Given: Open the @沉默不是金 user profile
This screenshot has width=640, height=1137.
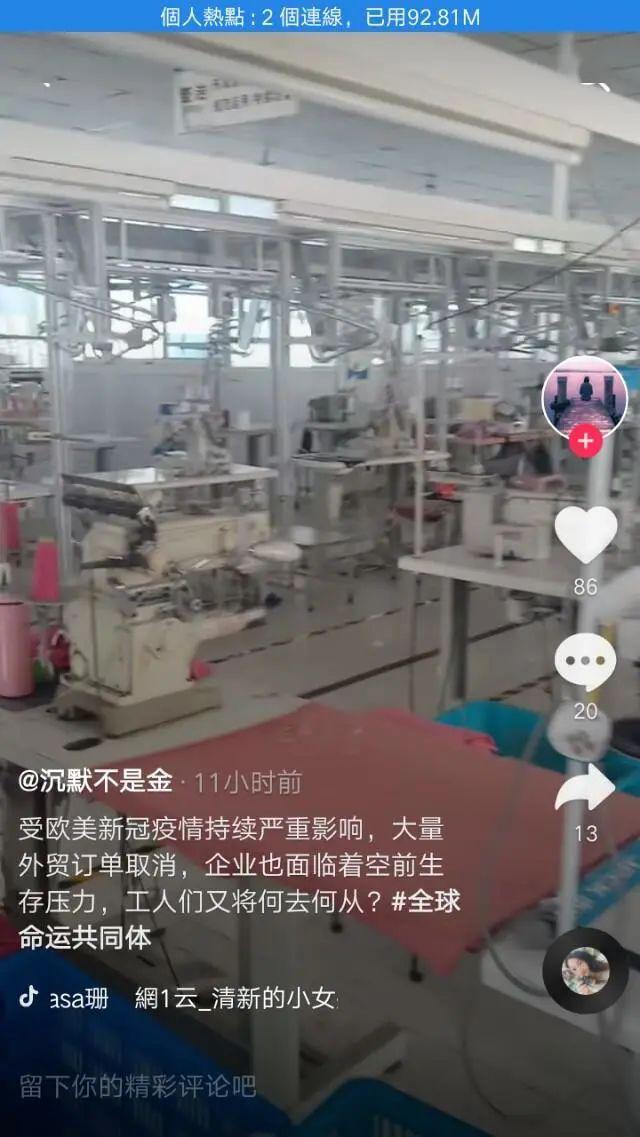Looking at the screenshot, I should (96, 782).
